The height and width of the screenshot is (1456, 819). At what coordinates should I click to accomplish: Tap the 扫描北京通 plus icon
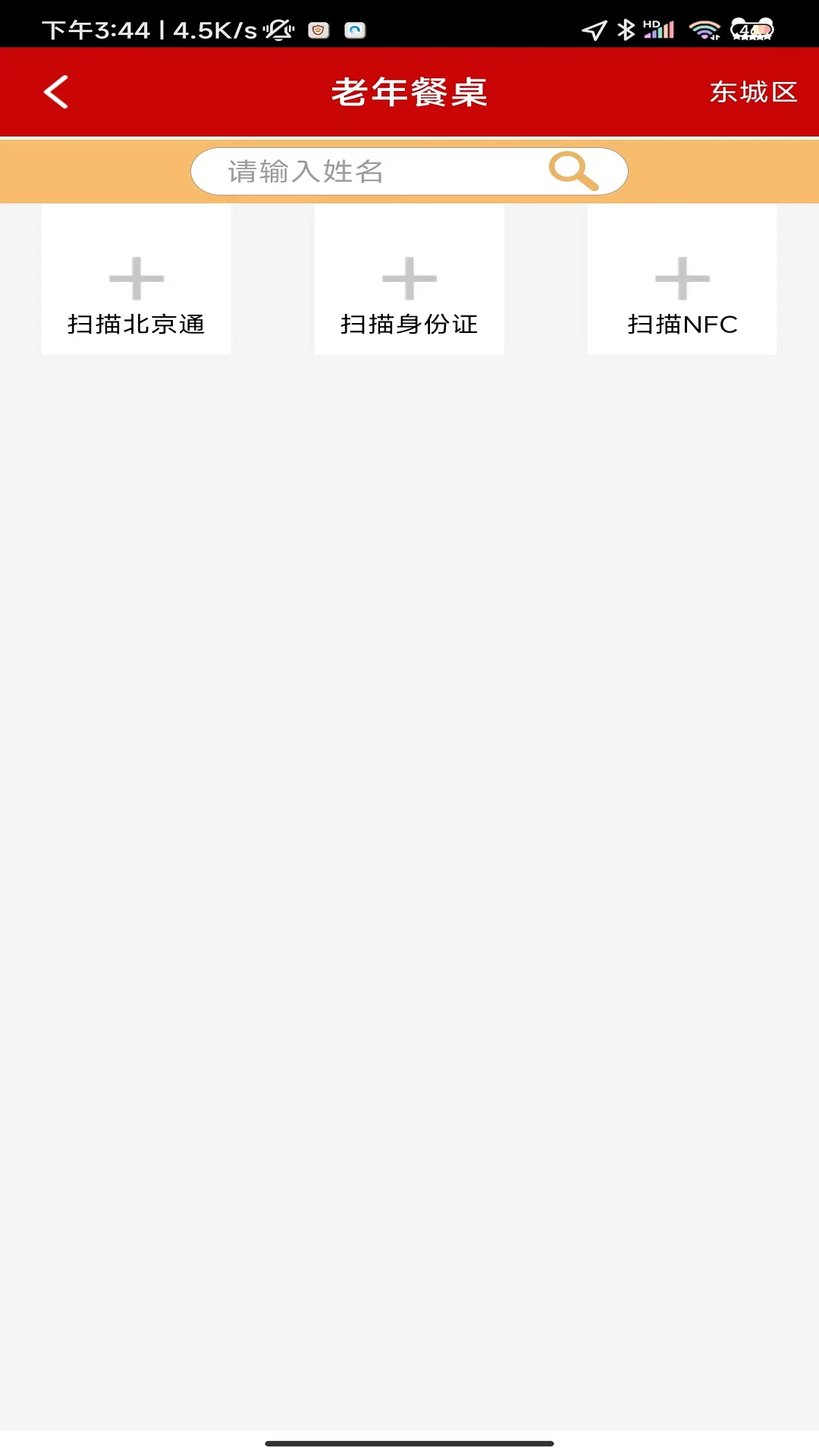(136, 278)
